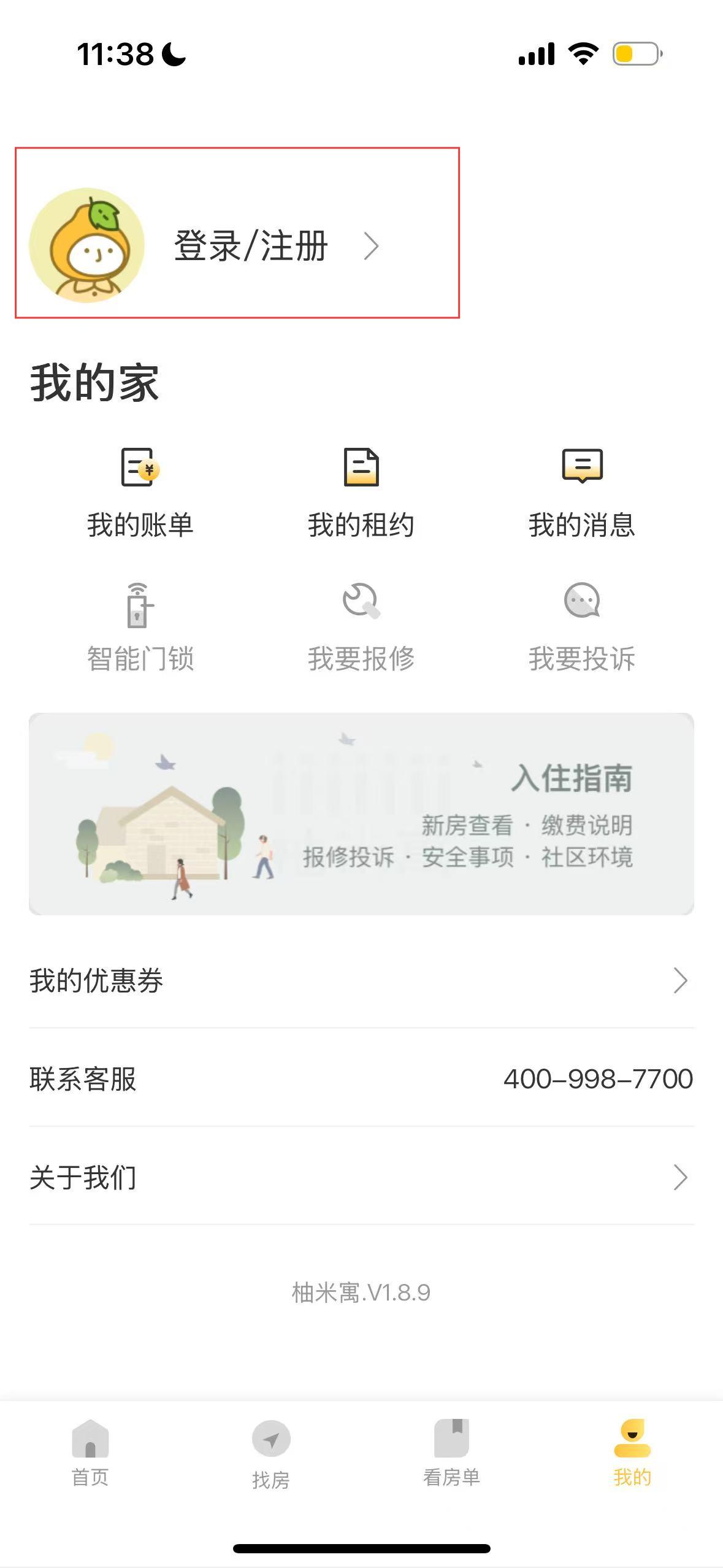The width and height of the screenshot is (723, 1568).
Task: View 我的消息 messages
Action: coord(582,492)
